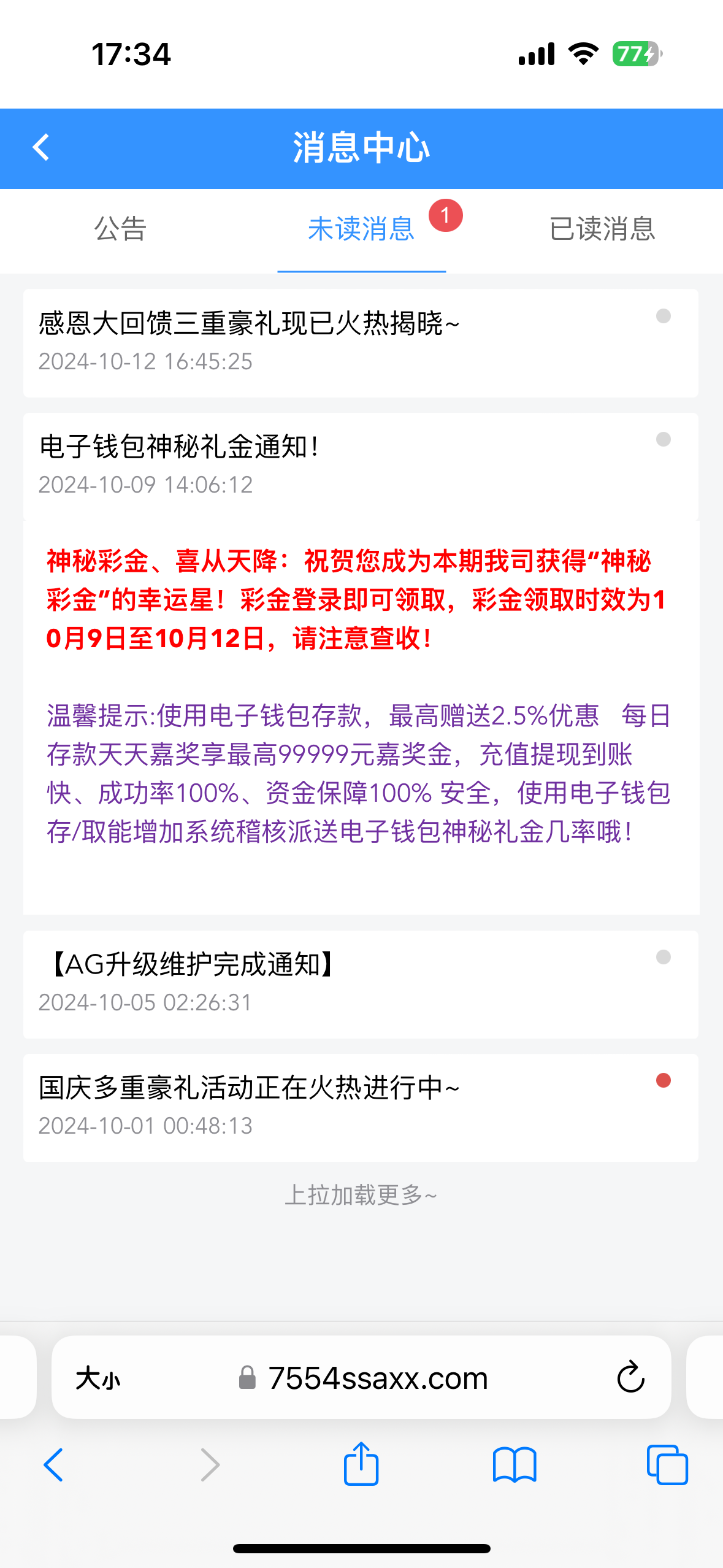Open the 感恩大回馈三重豪礼 message
Screen dimensions: 723x1568
coord(361,343)
